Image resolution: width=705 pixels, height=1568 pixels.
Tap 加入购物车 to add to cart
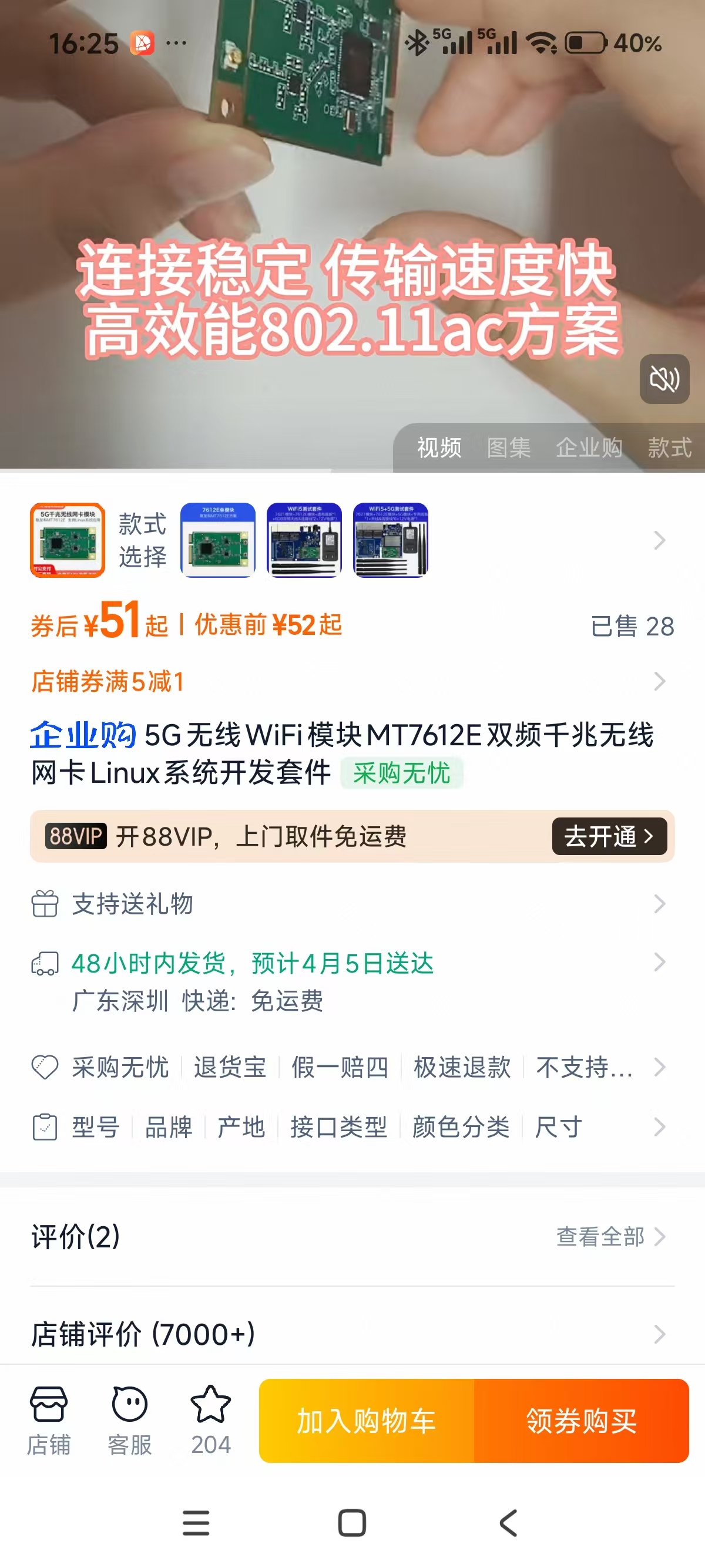(367, 1421)
